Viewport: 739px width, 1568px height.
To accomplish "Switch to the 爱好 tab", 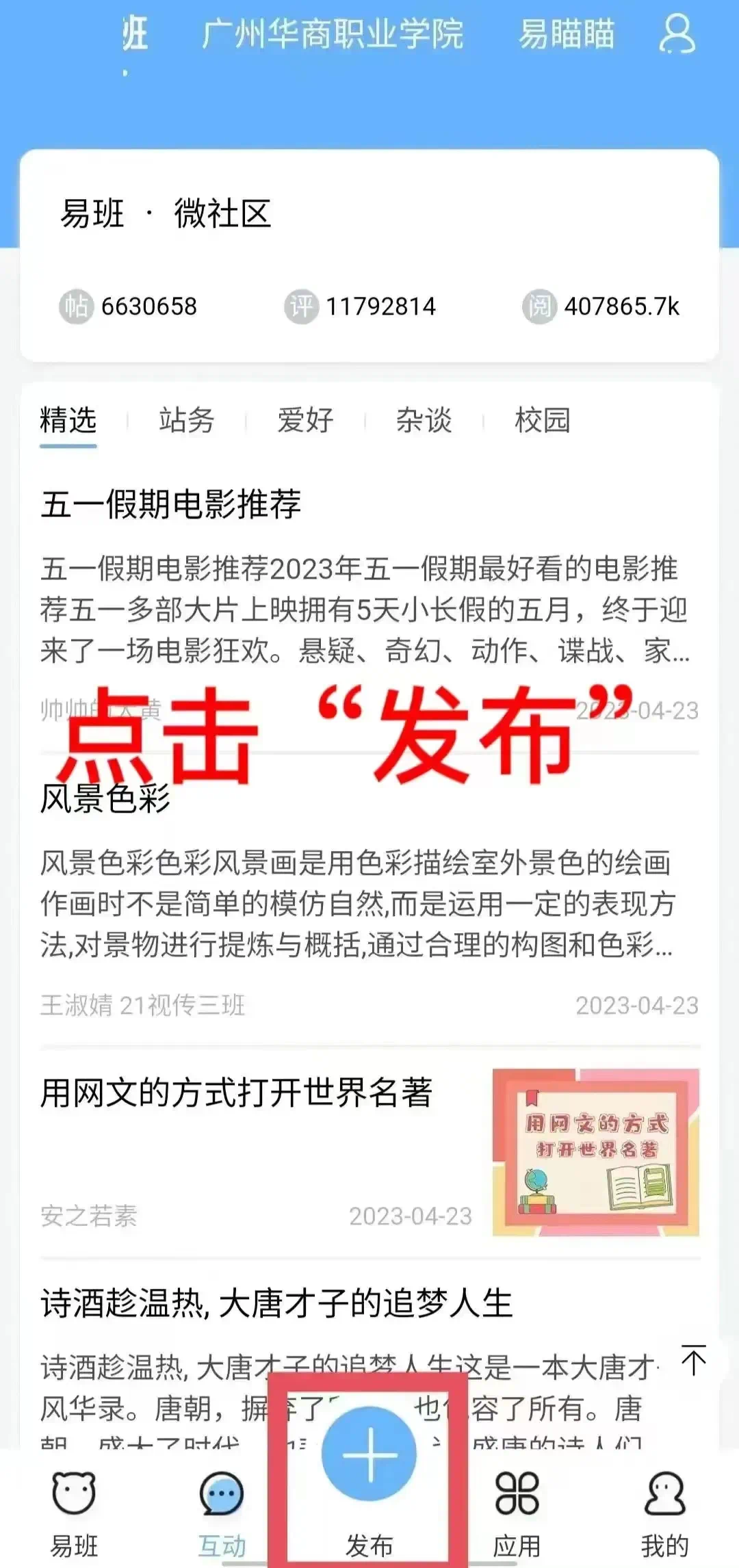I will point(305,420).
